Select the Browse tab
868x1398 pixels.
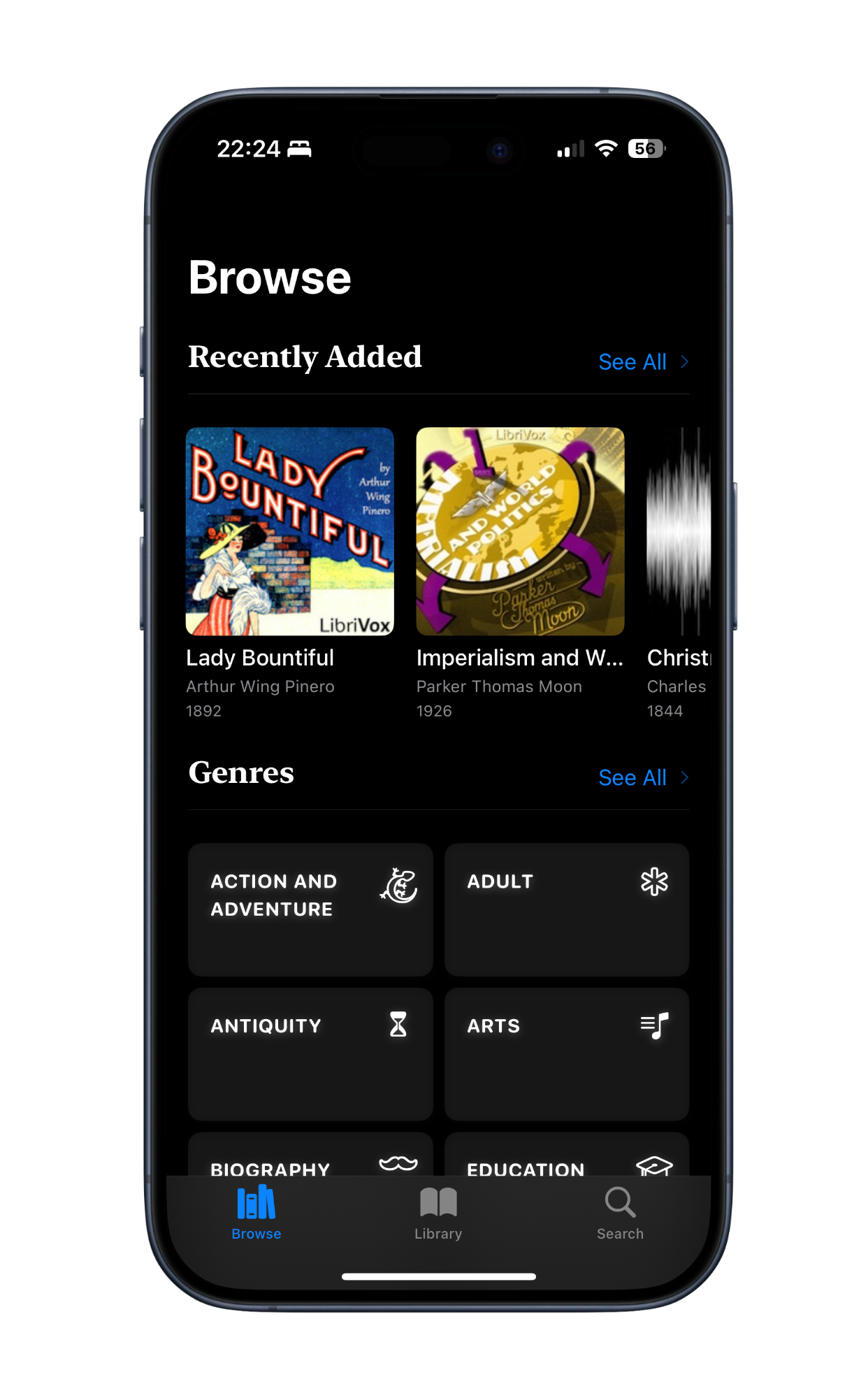[256, 1214]
